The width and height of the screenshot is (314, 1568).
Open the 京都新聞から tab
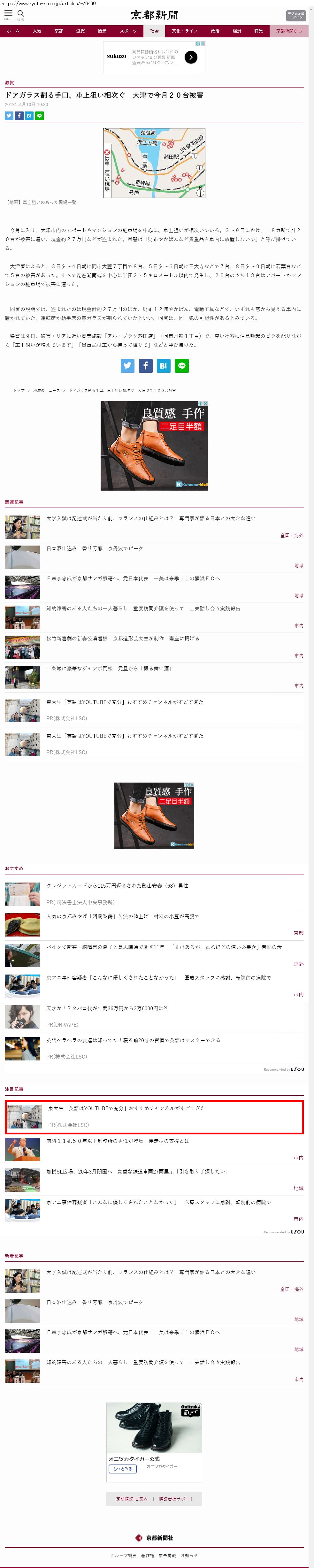coord(288,31)
